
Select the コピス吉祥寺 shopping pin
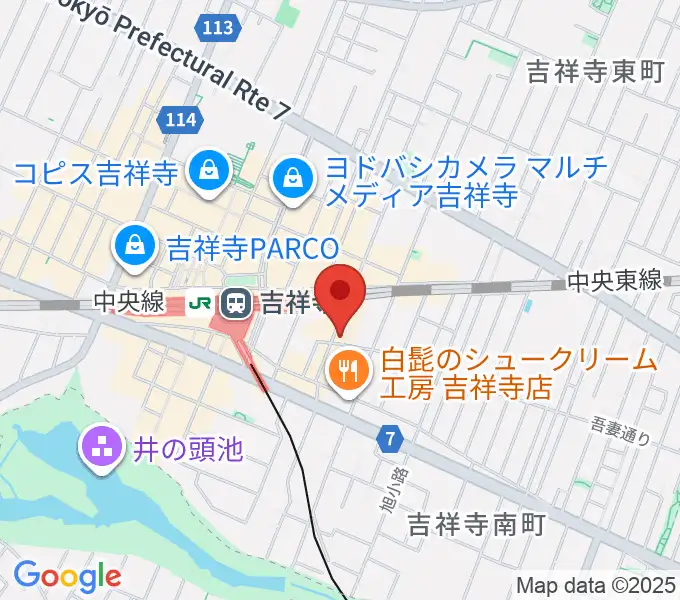tap(210, 168)
